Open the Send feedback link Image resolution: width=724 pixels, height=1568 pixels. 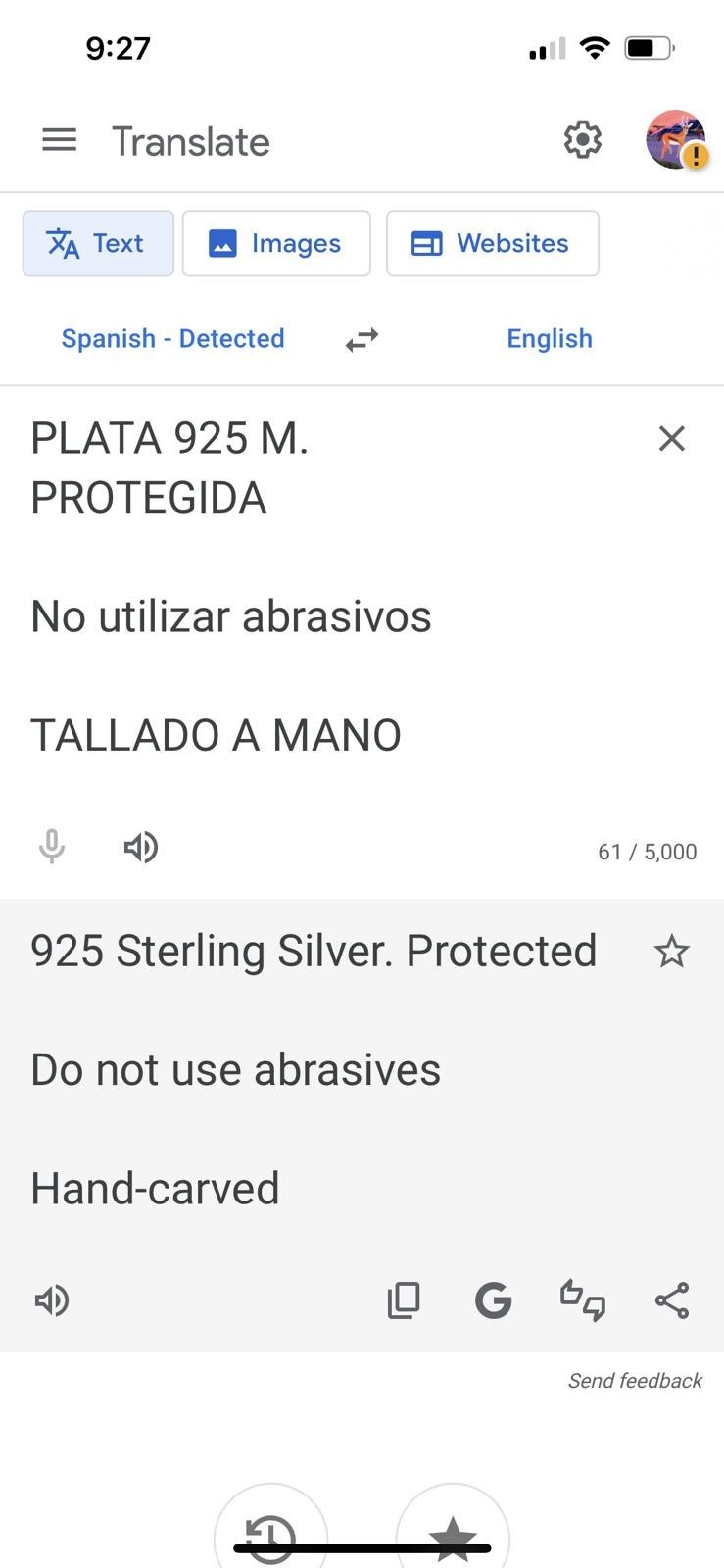tap(635, 1380)
